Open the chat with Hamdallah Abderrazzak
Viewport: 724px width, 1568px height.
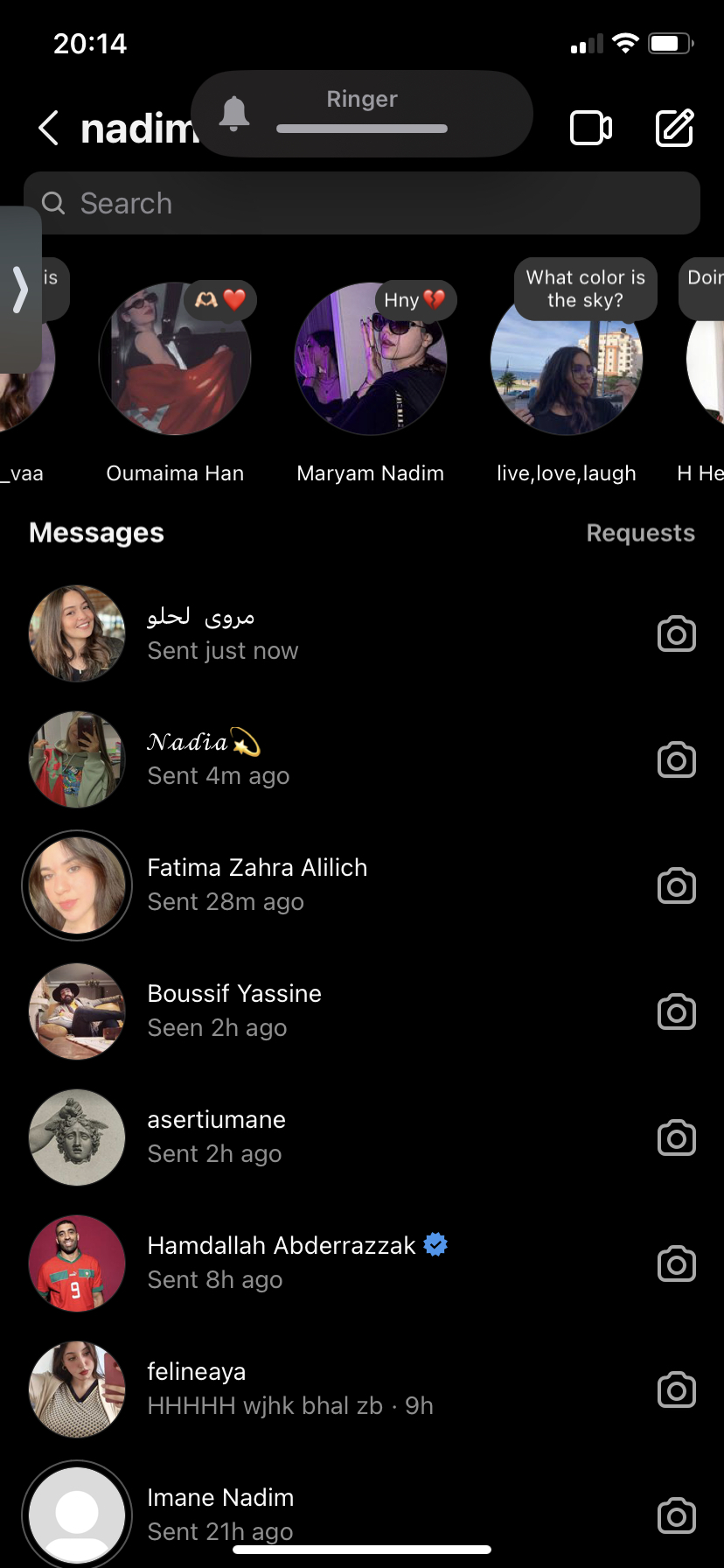[x=362, y=1263]
